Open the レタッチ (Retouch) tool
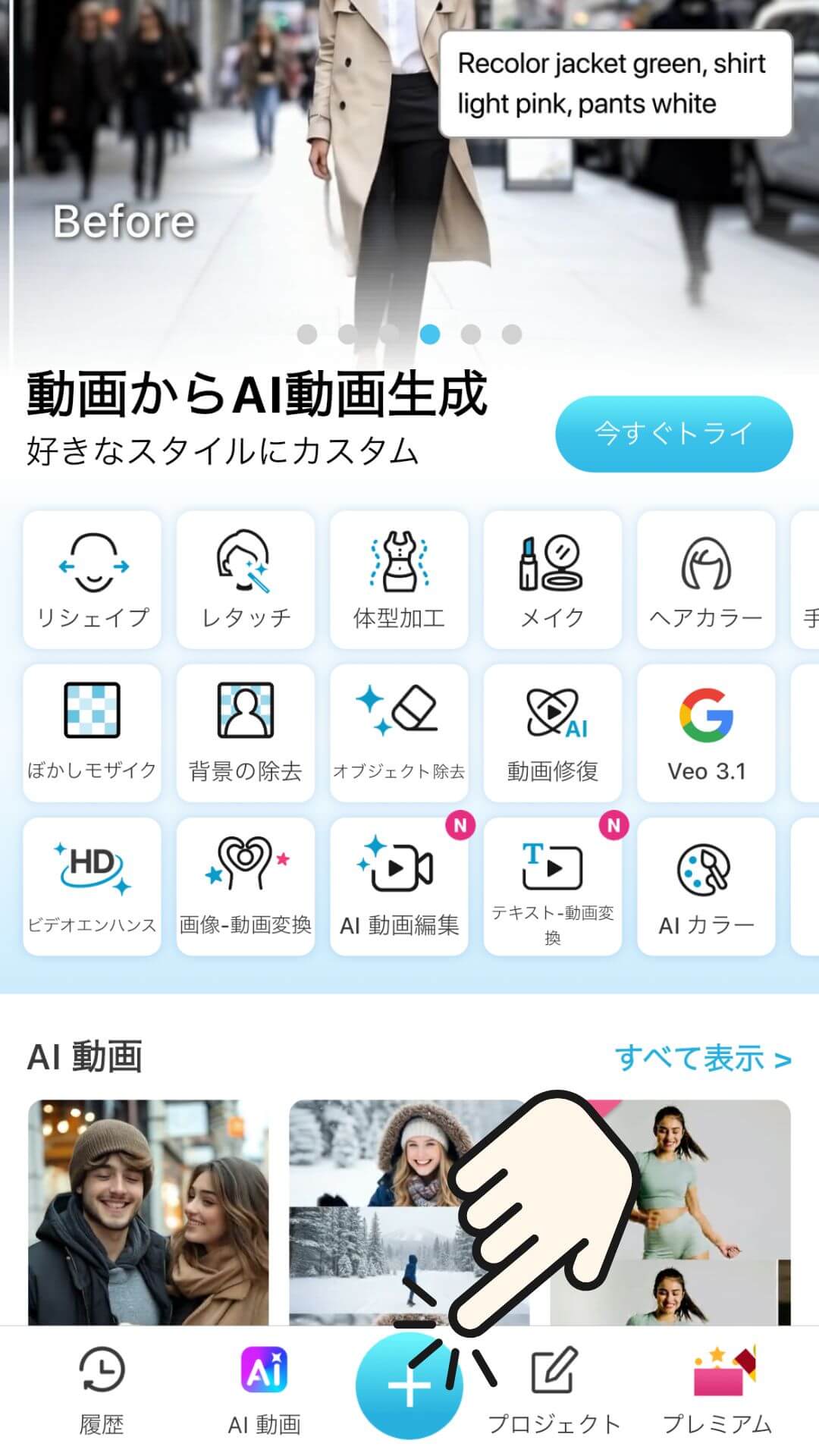 (x=245, y=579)
